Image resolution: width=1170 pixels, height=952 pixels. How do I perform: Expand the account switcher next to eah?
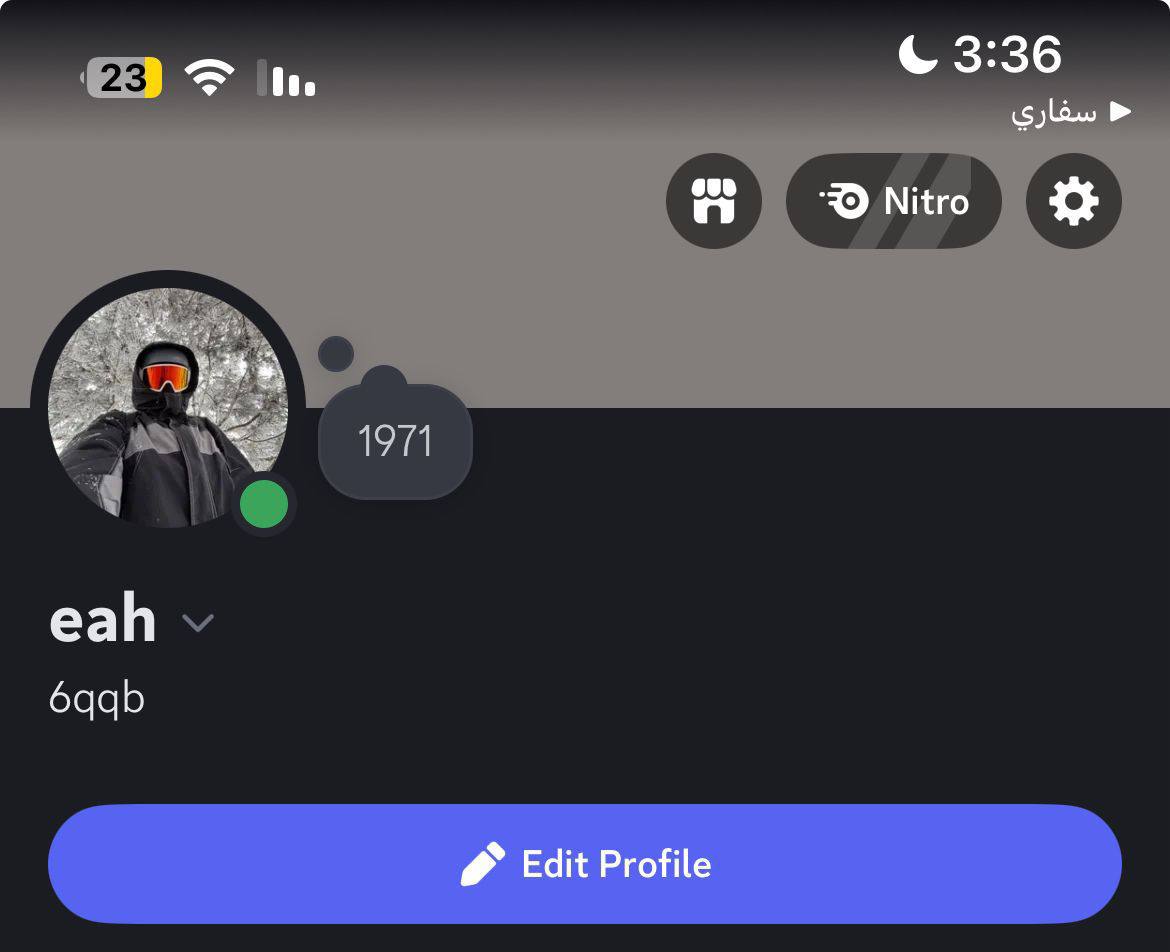click(198, 623)
